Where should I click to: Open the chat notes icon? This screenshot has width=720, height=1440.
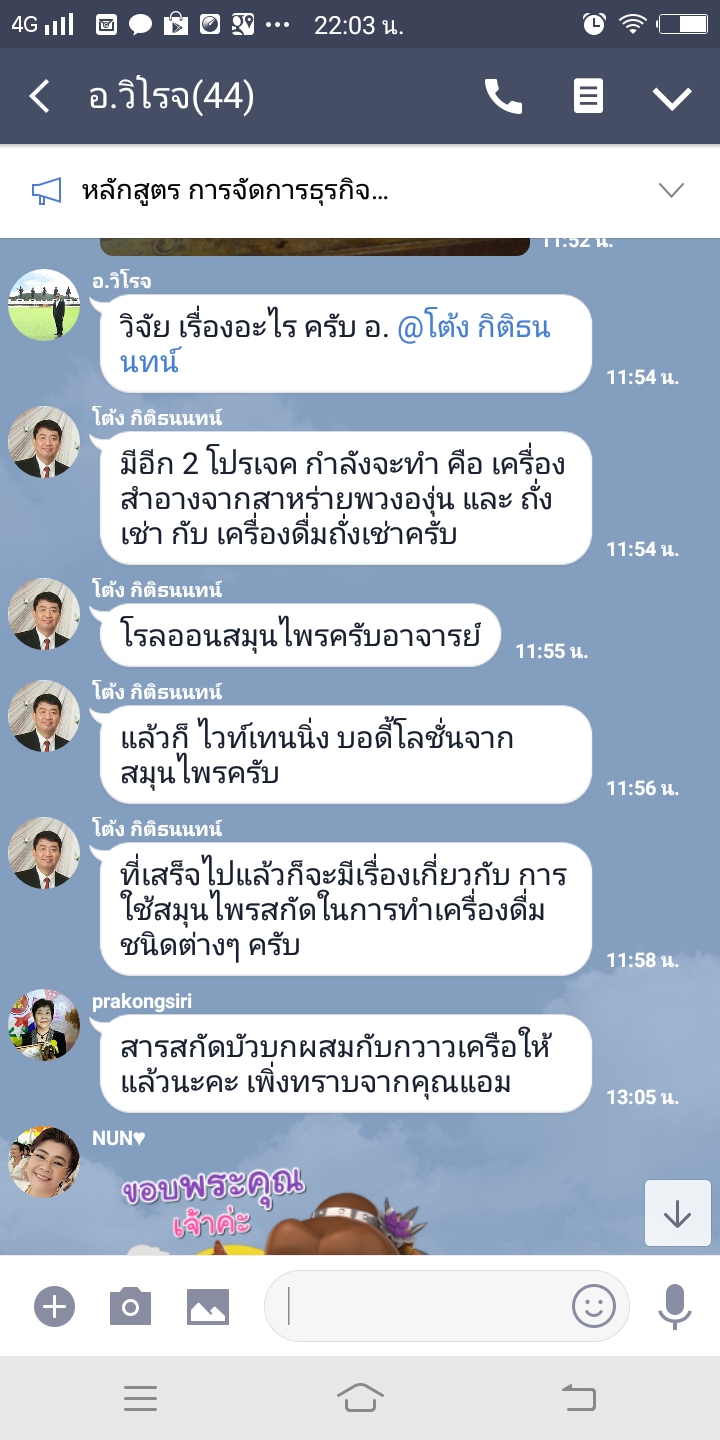coord(588,97)
